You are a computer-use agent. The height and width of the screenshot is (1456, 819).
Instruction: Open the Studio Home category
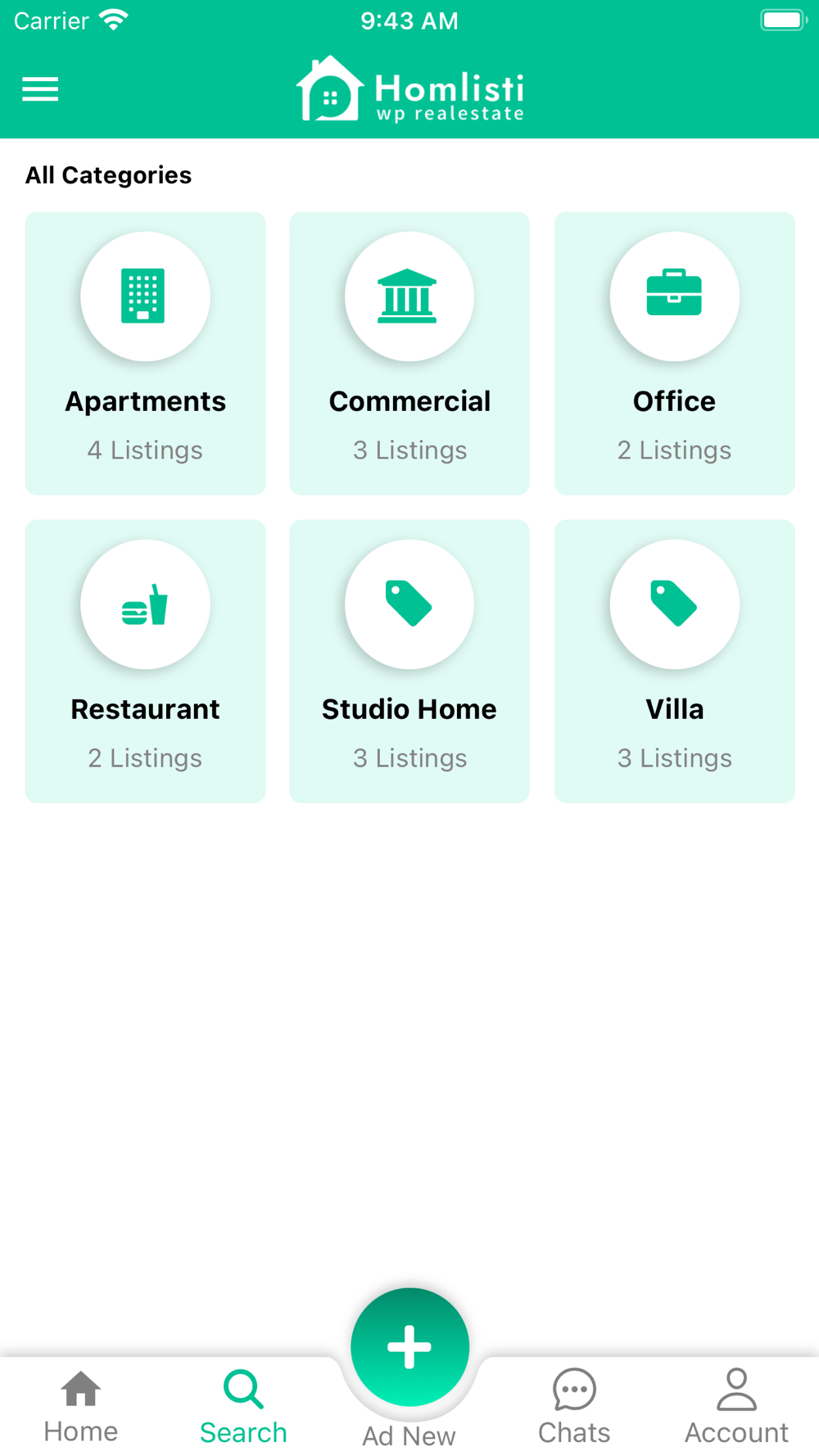coord(409,661)
